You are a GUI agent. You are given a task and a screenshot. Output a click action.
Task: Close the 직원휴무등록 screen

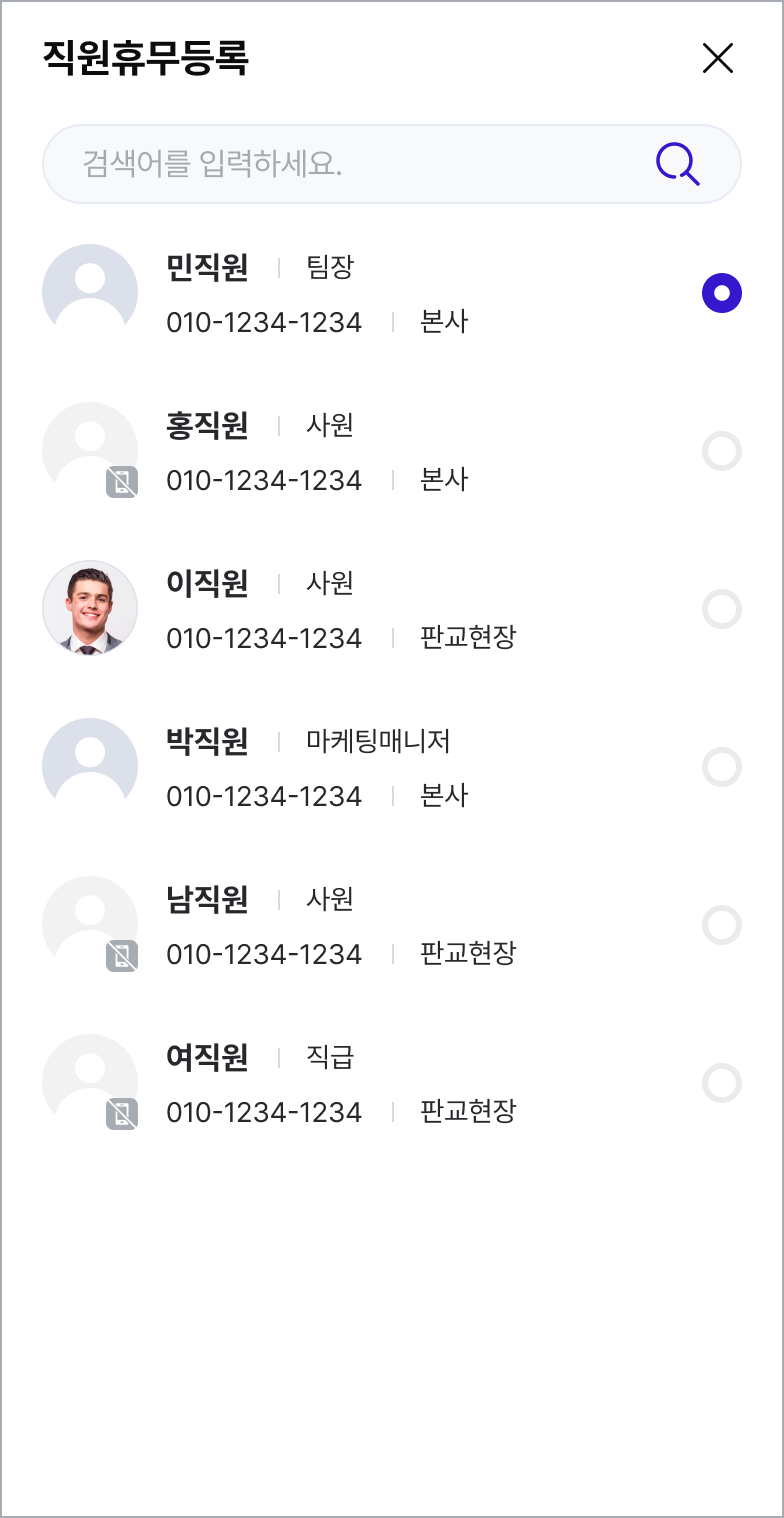(718, 59)
